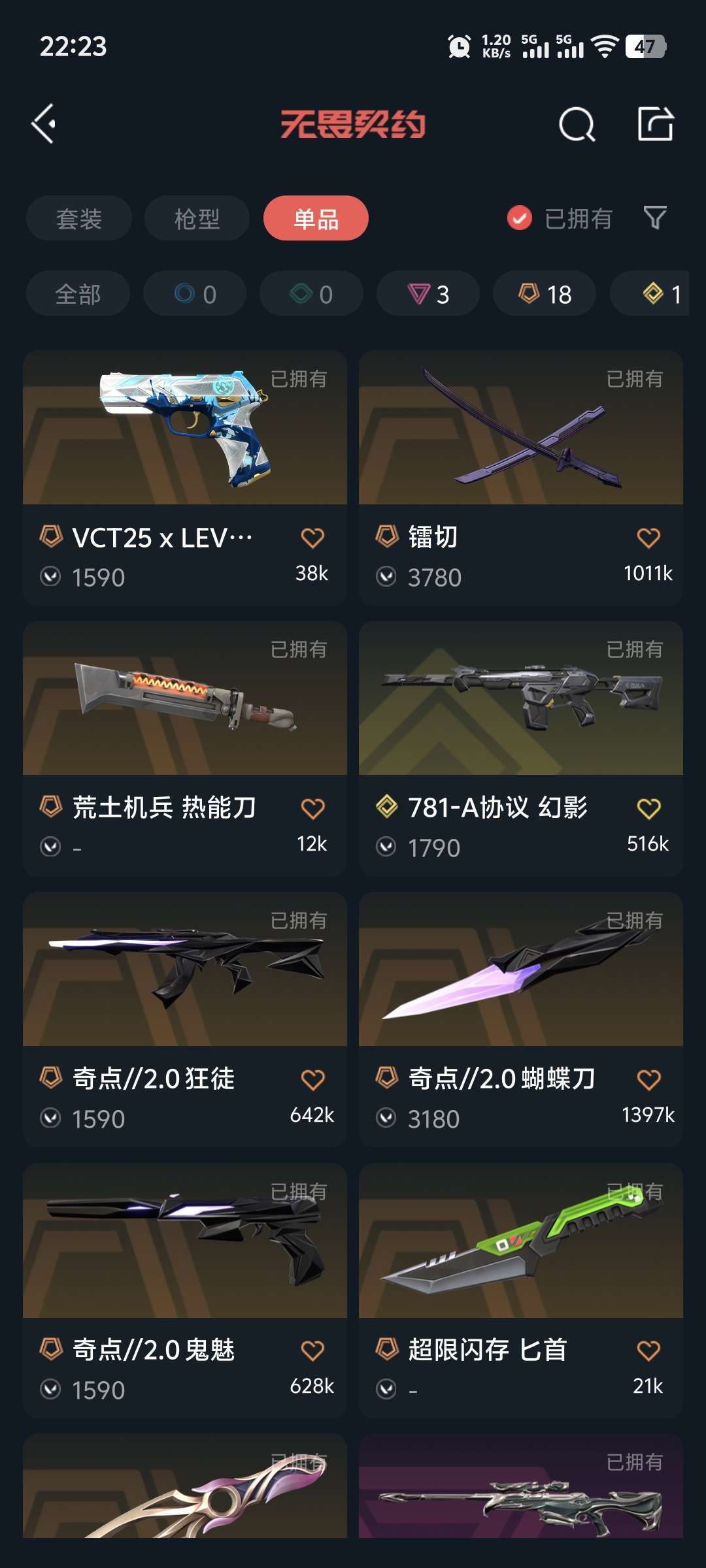Select the 单品 tab
The width and height of the screenshot is (706, 1568).
(x=316, y=218)
